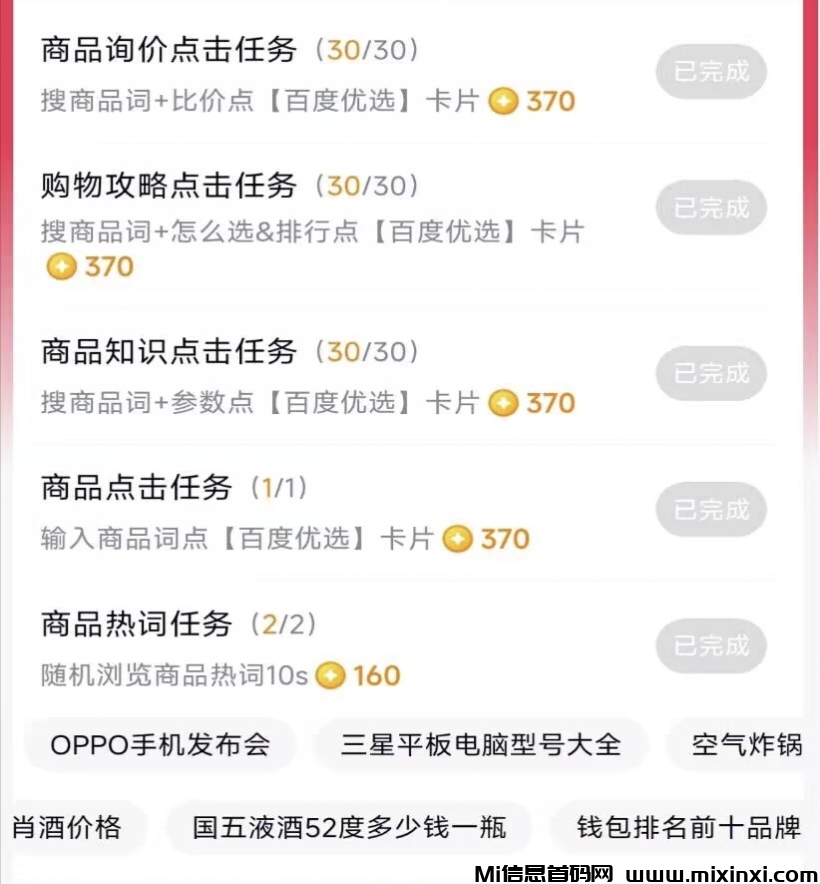Tap 已完成 button for 商品知识点击任务

tap(711, 374)
